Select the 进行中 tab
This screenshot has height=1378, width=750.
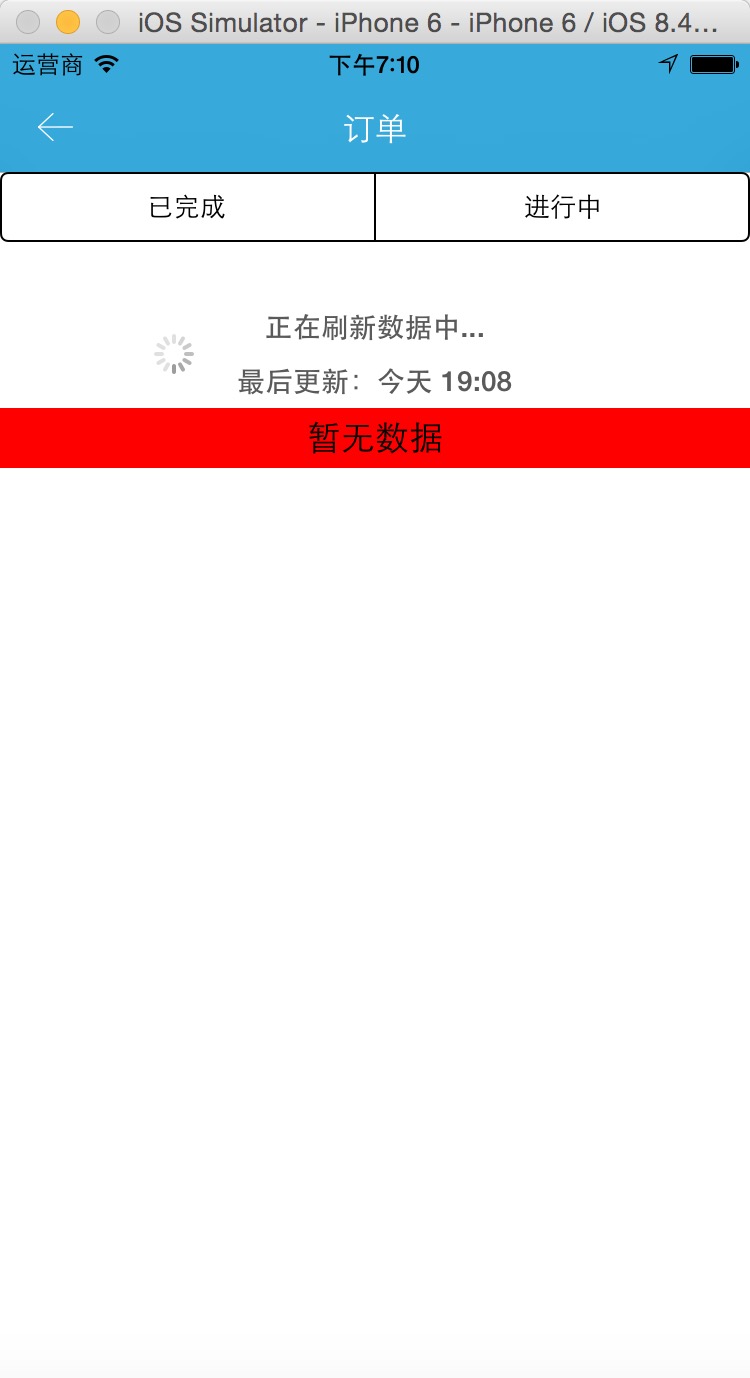(562, 207)
